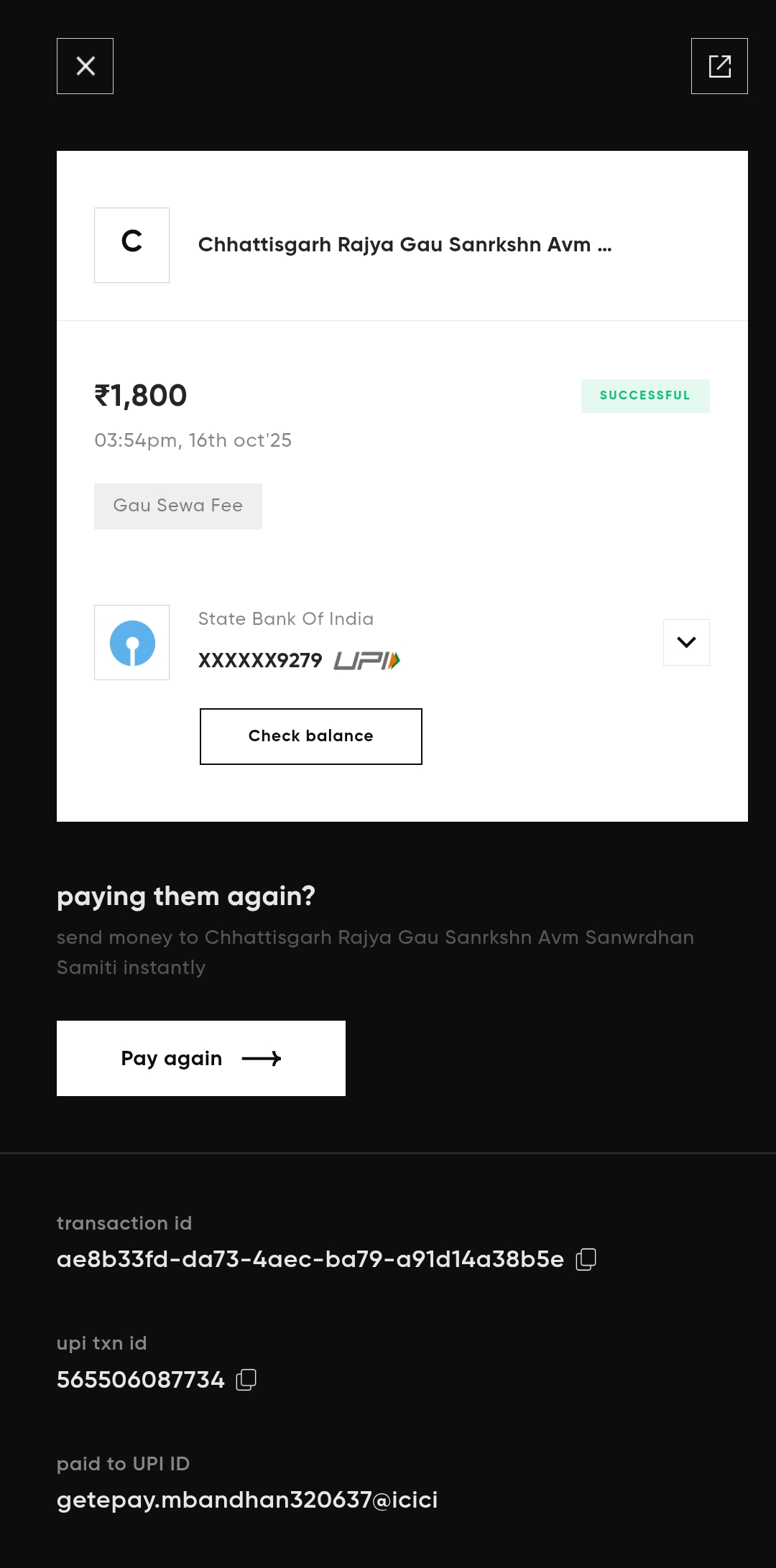Screen dimensions: 776x1568
Task: Tap Pay again to resend money
Action: (201, 1058)
